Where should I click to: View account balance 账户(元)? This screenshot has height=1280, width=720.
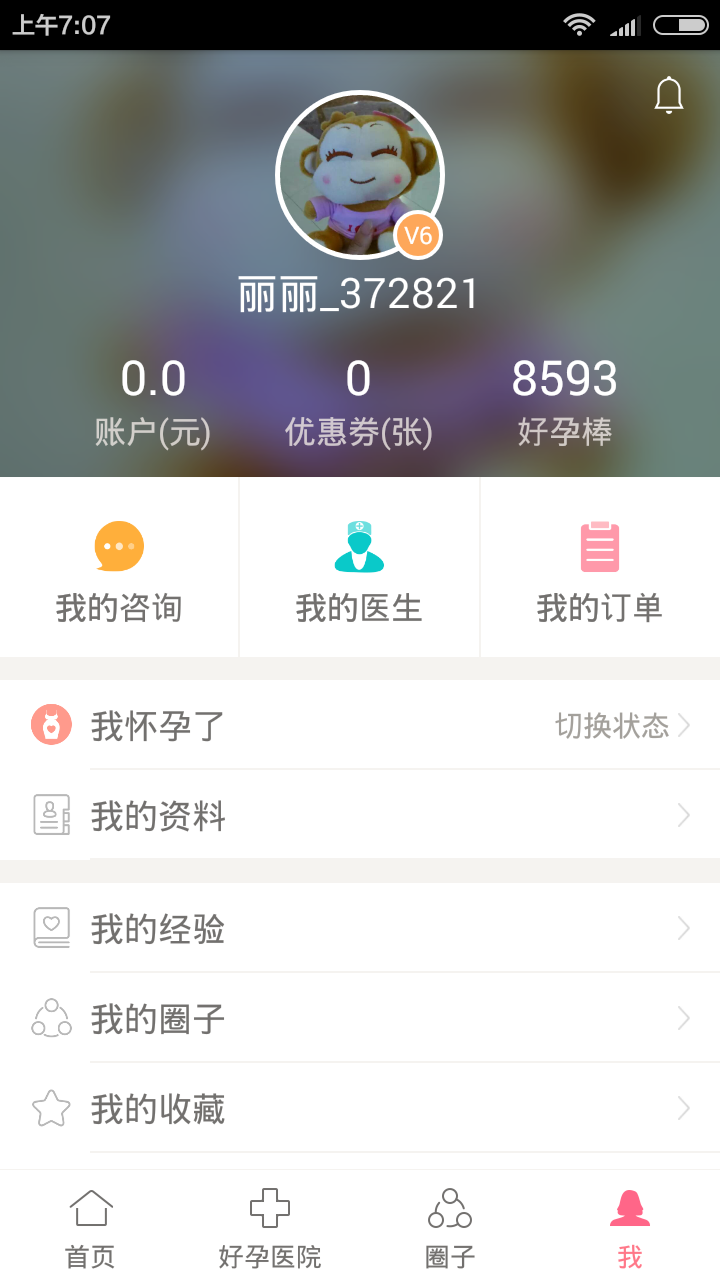153,402
